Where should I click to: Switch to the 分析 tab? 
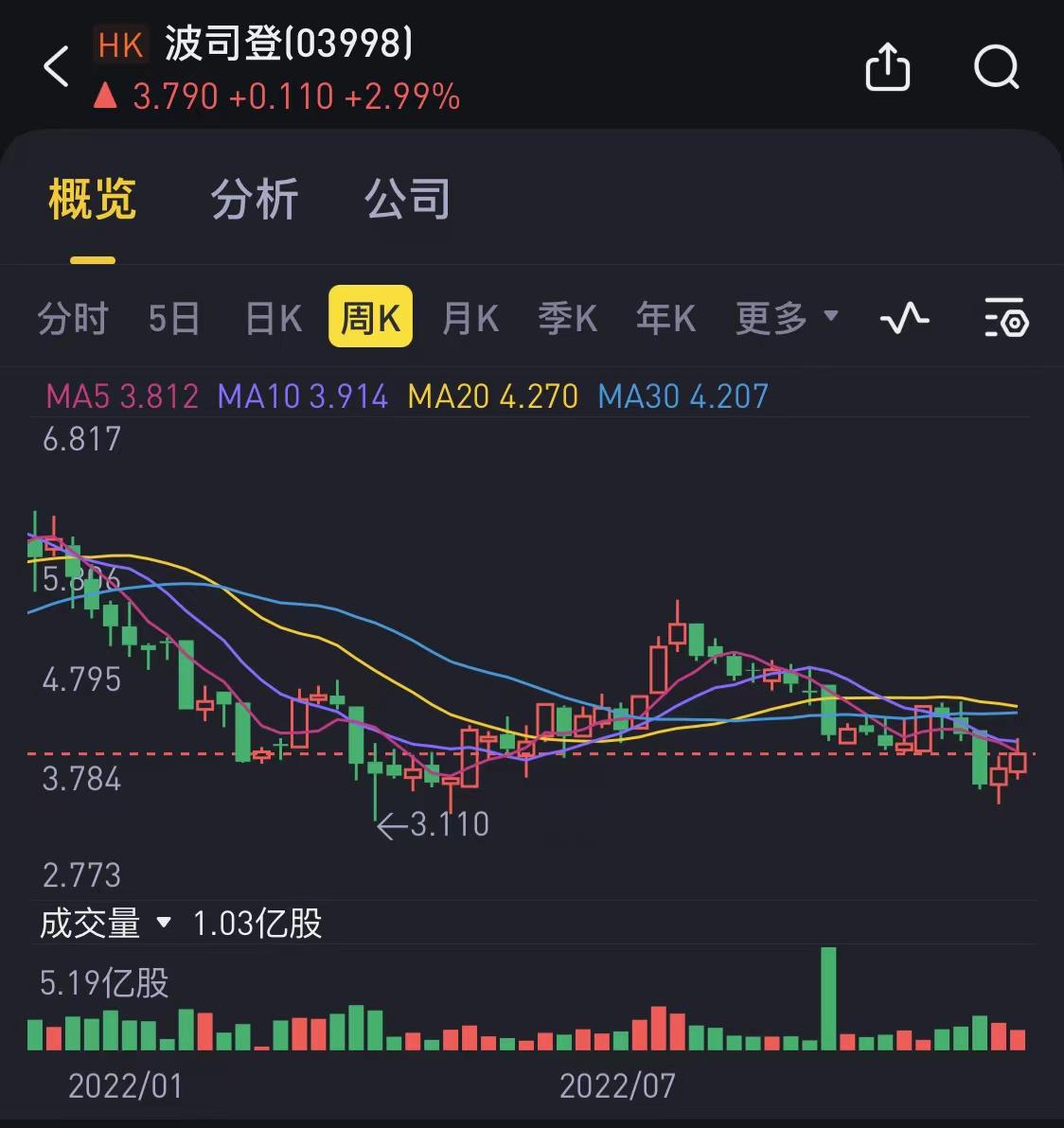tap(255, 201)
